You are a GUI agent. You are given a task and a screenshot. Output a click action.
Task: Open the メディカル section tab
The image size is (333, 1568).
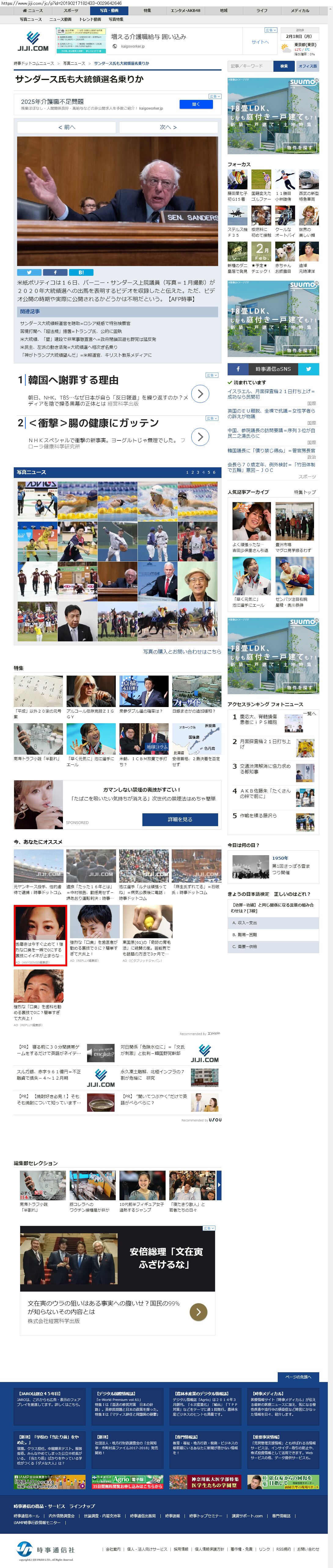[299, 10]
